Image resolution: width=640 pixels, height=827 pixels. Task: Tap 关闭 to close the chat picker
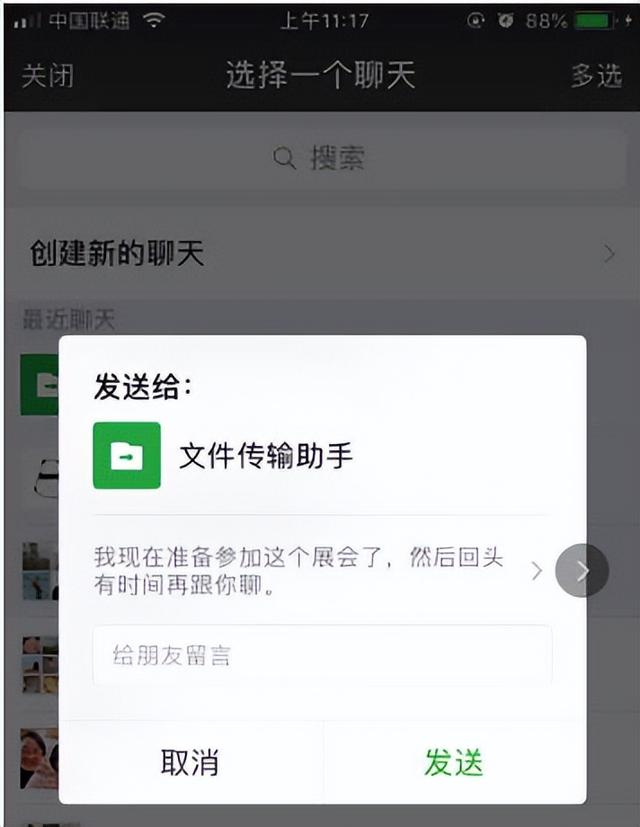tap(47, 76)
